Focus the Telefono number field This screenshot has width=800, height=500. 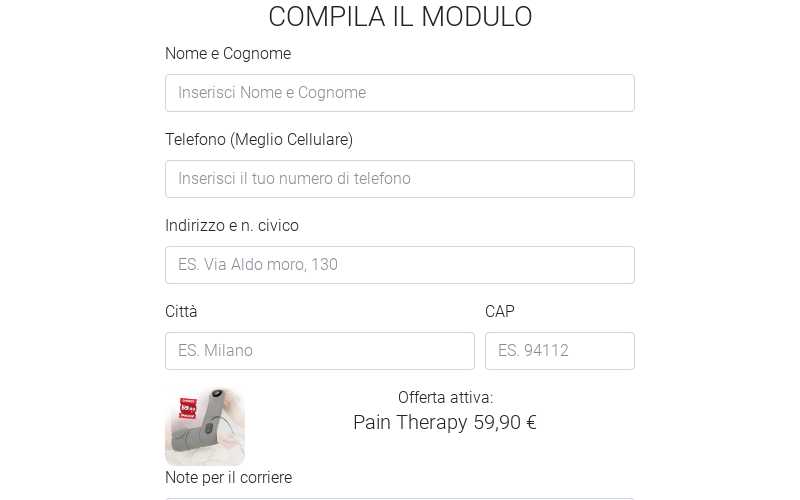[399, 179]
